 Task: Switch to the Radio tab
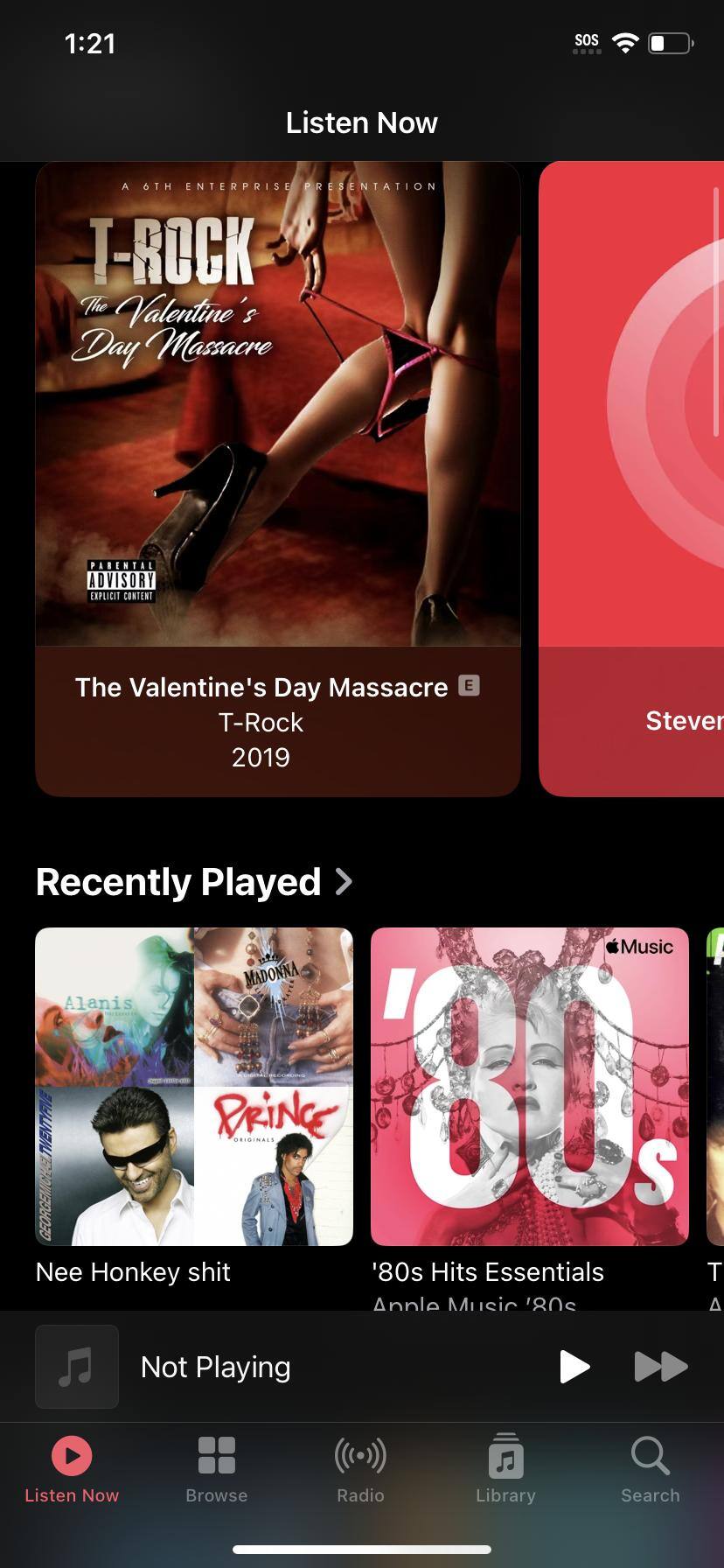pos(360,1470)
